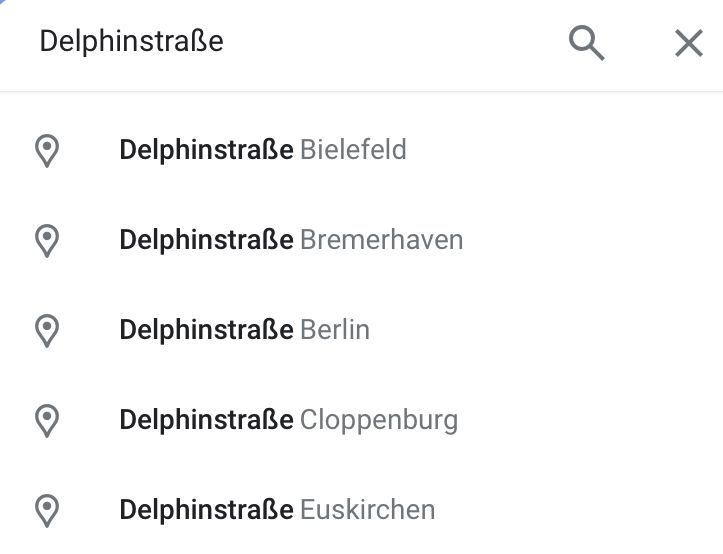This screenshot has width=723, height=554.
Task: Go to Delphinstraße Euskirchen suggestion
Action: coord(277,510)
